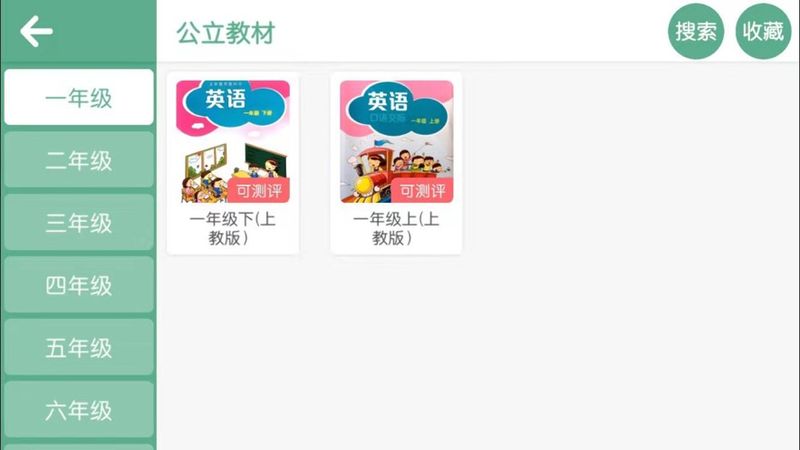Switch to the 二年级 tab
The image size is (800, 450).
[x=78, y=160]
